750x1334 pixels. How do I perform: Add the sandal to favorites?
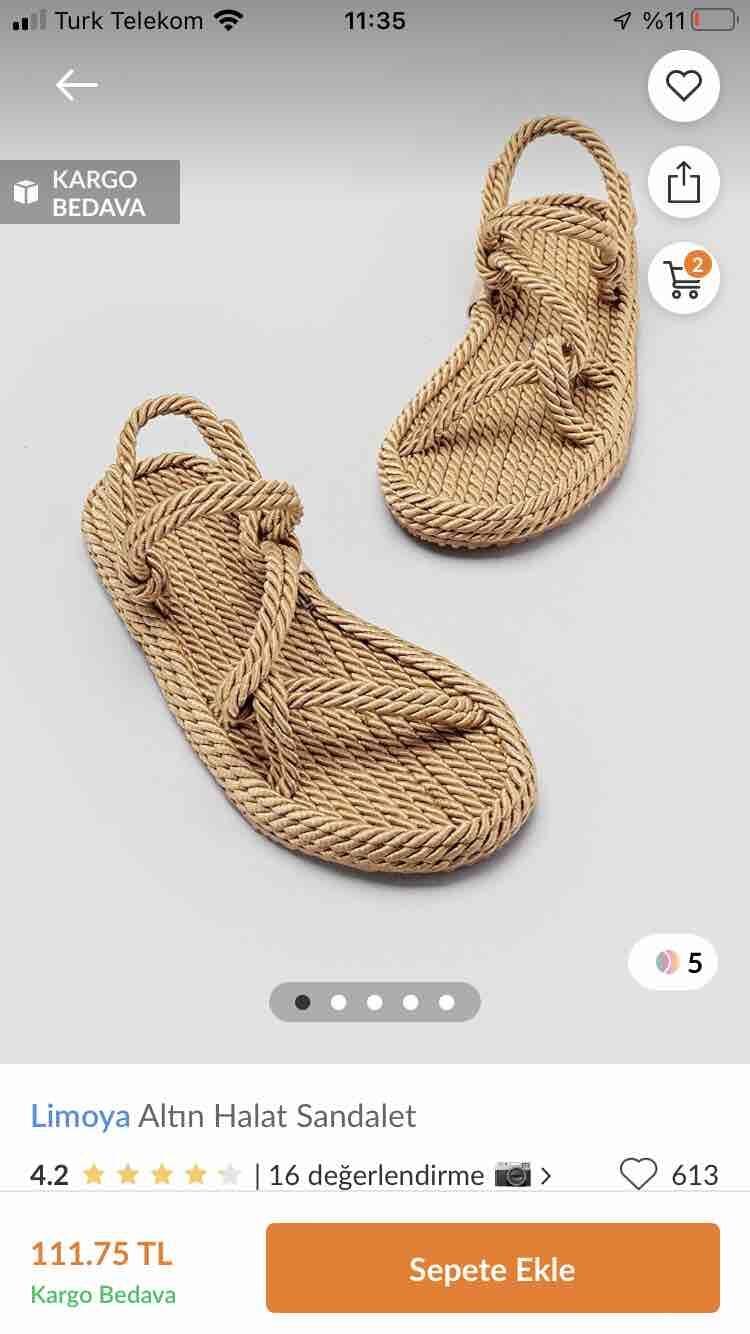tap(684, 87)
